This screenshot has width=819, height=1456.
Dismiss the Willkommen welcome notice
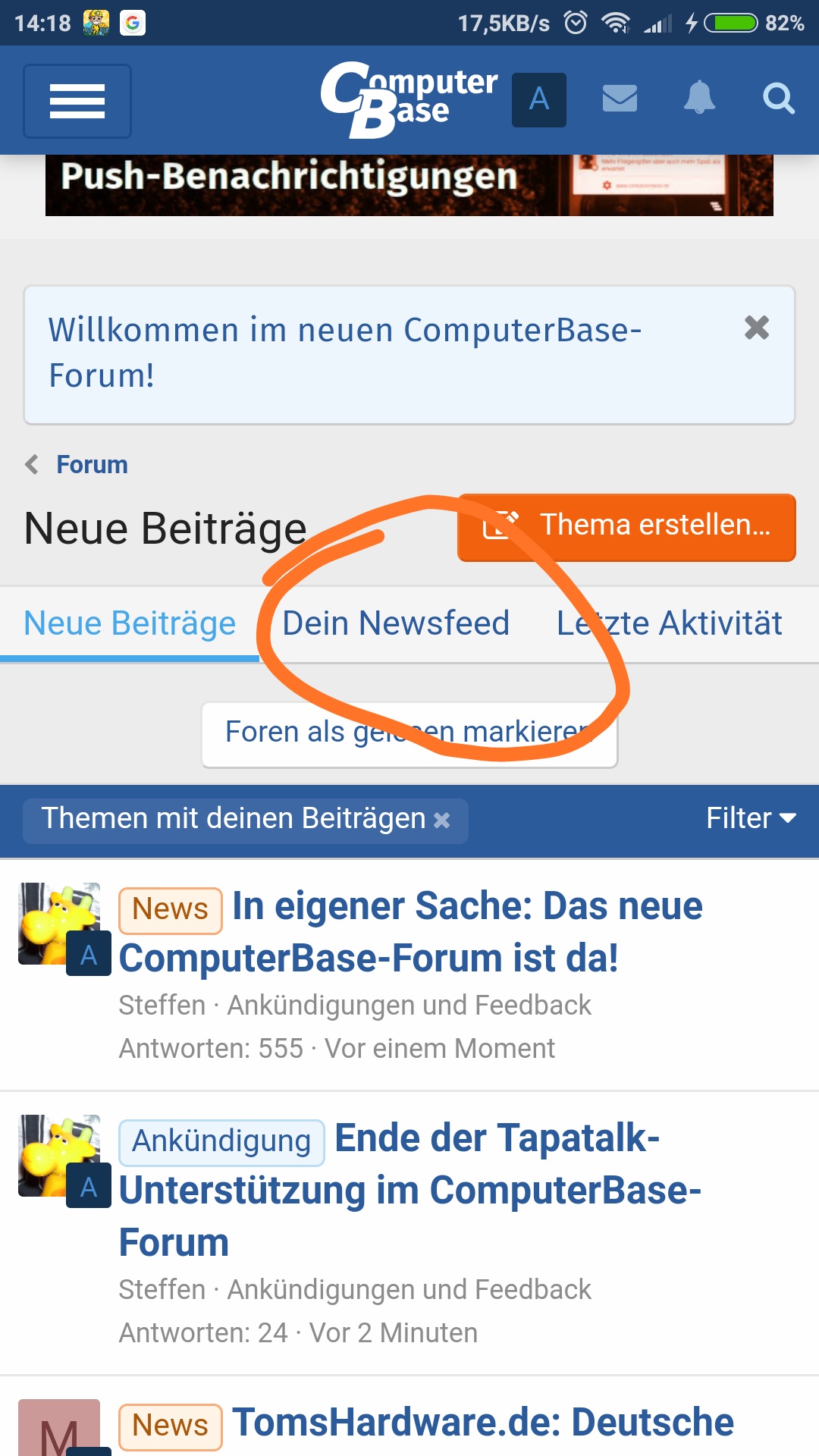point(756,328)
